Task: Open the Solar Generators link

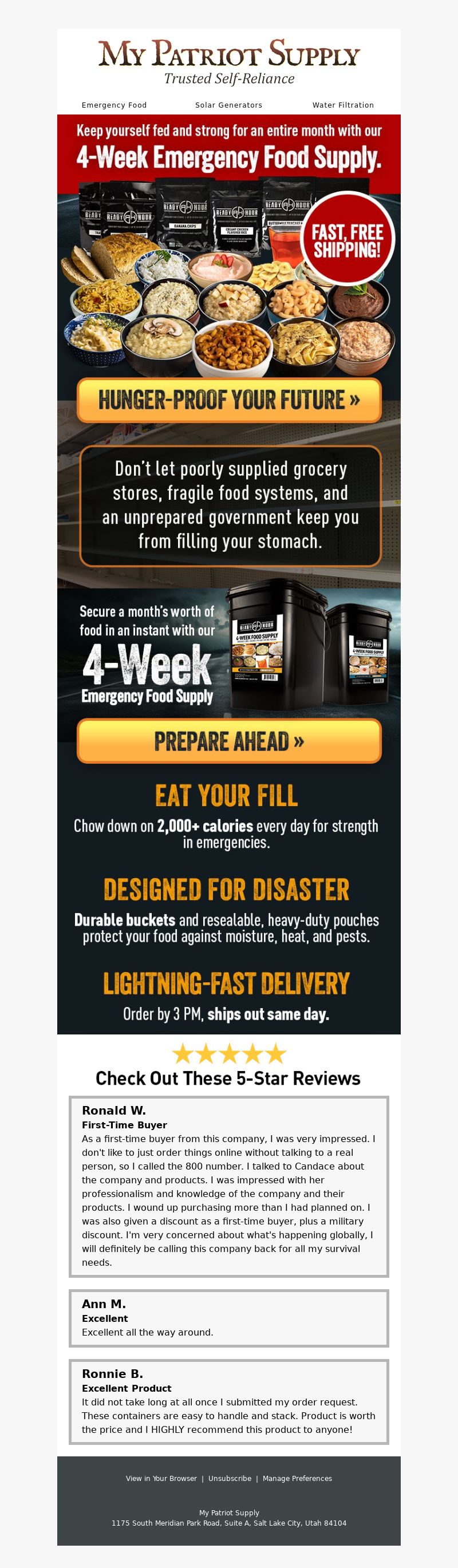Action: (228, 105)
